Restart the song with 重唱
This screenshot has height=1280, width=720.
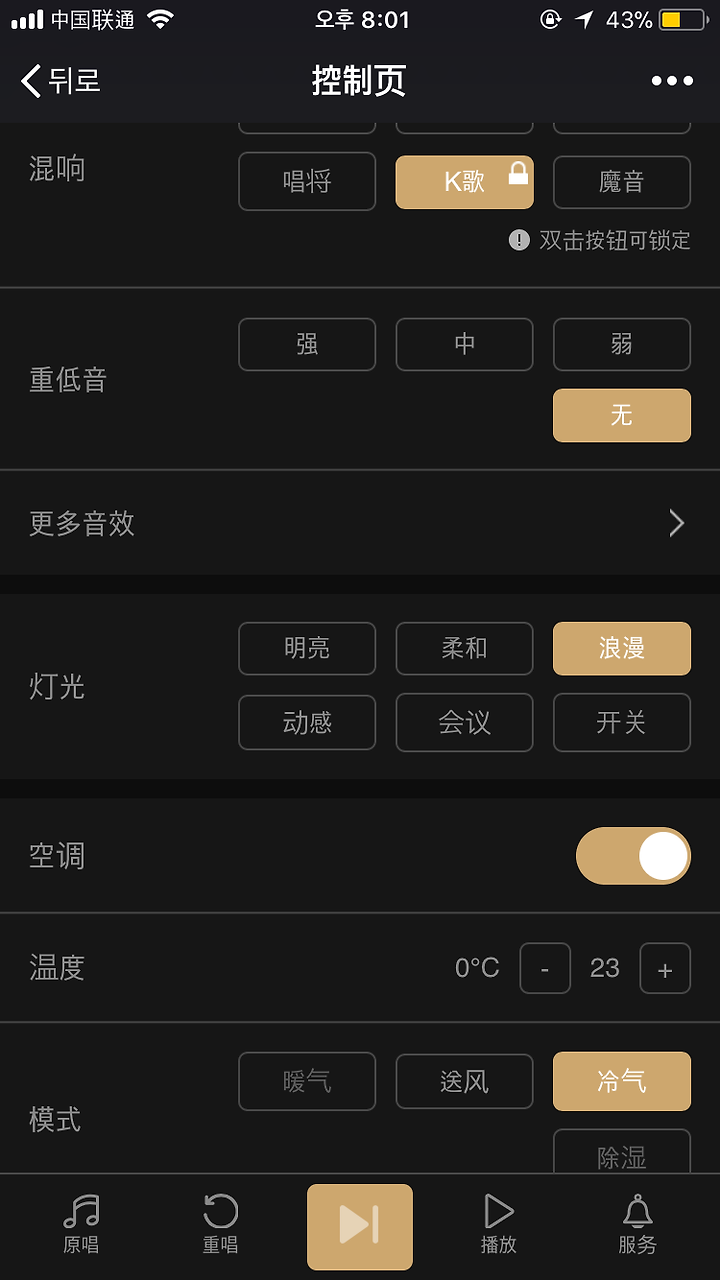tap(220, 1225)
